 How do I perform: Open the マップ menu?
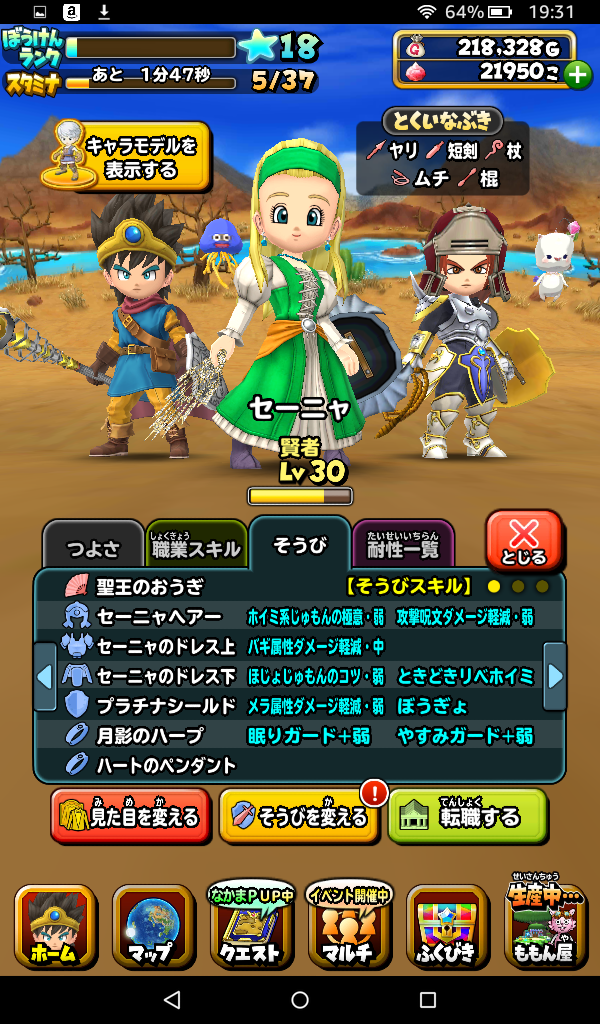(153, 927)
